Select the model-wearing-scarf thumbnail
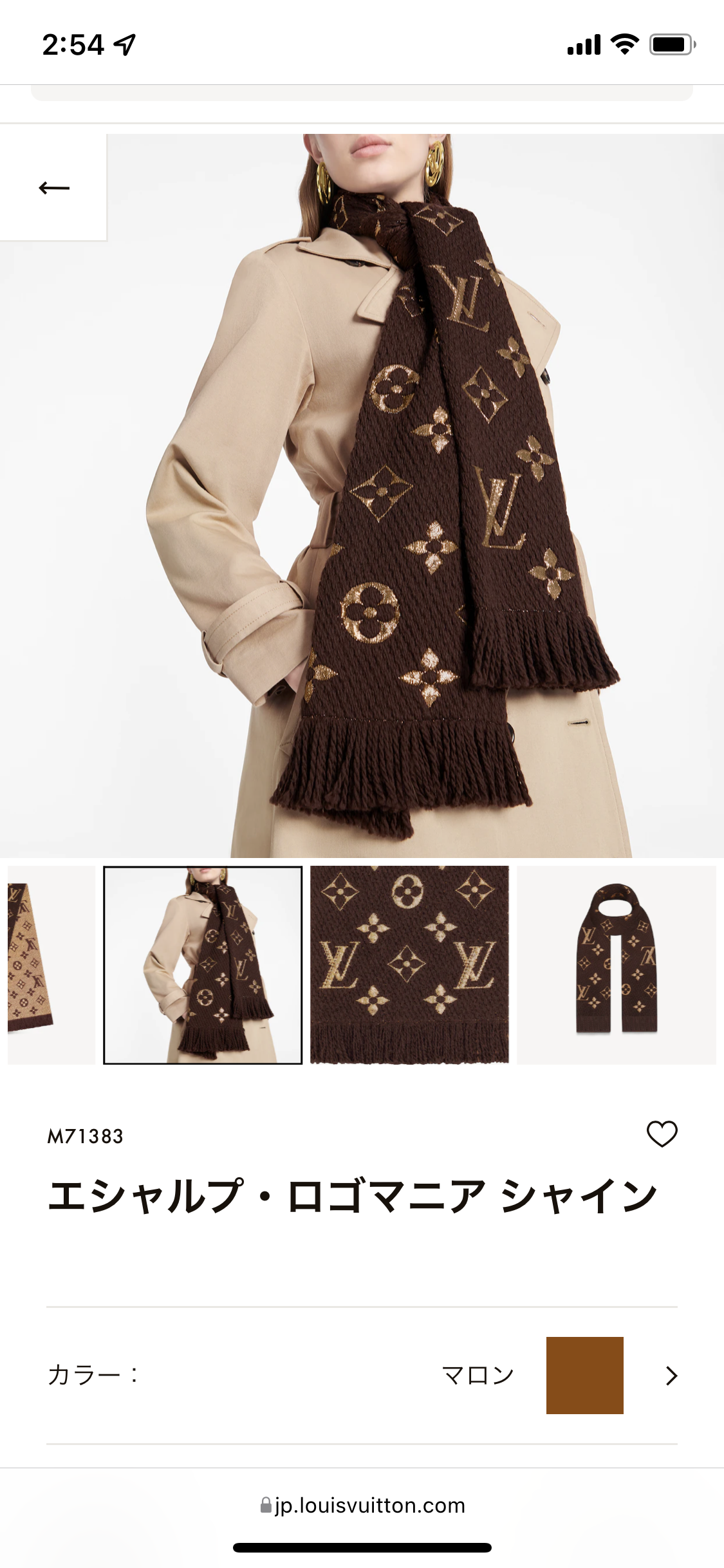Screen dimensions: 724x1568 [x=203, y=964]
